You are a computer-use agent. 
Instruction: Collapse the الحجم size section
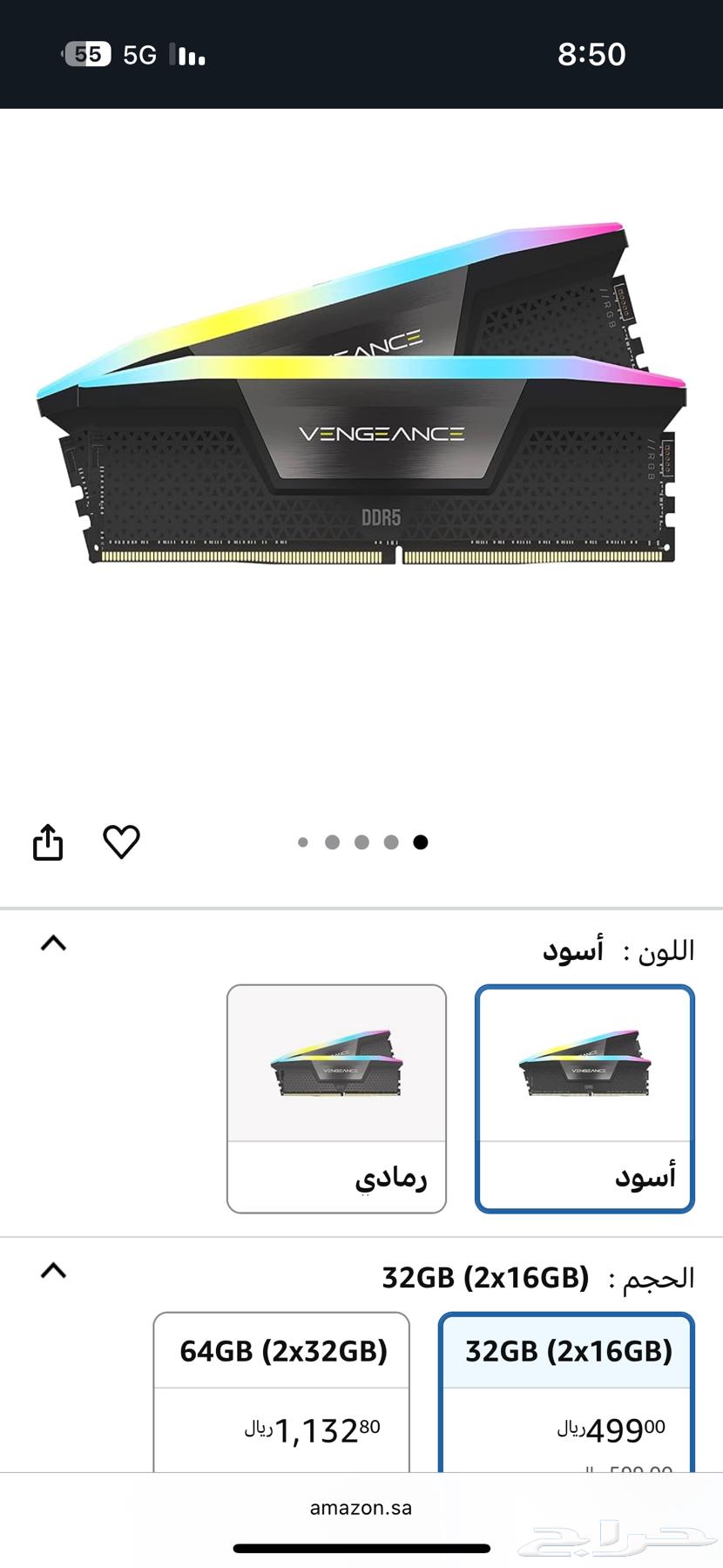pyautogui.click(x=54, y=1271)
